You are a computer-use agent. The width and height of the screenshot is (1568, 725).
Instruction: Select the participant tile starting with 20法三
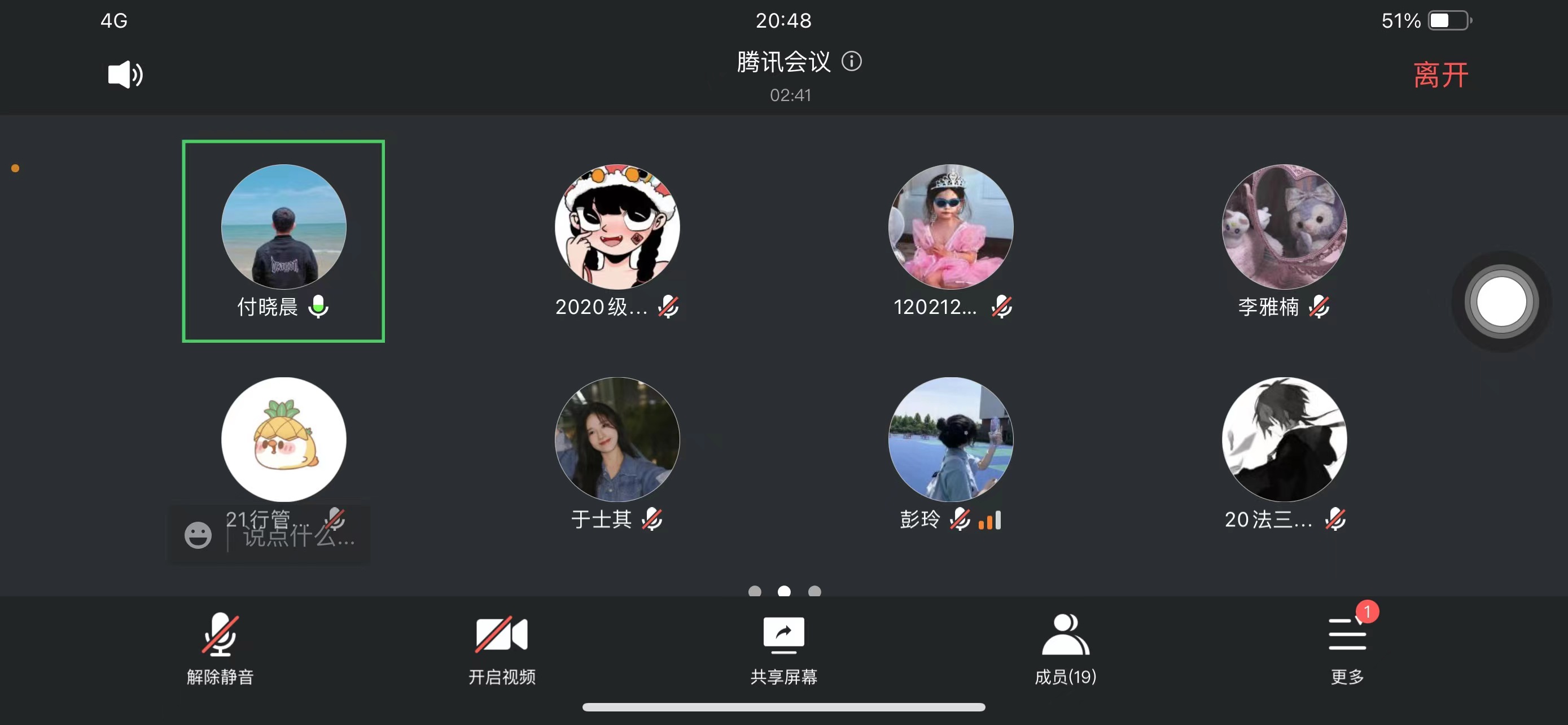click(1284, 453)
